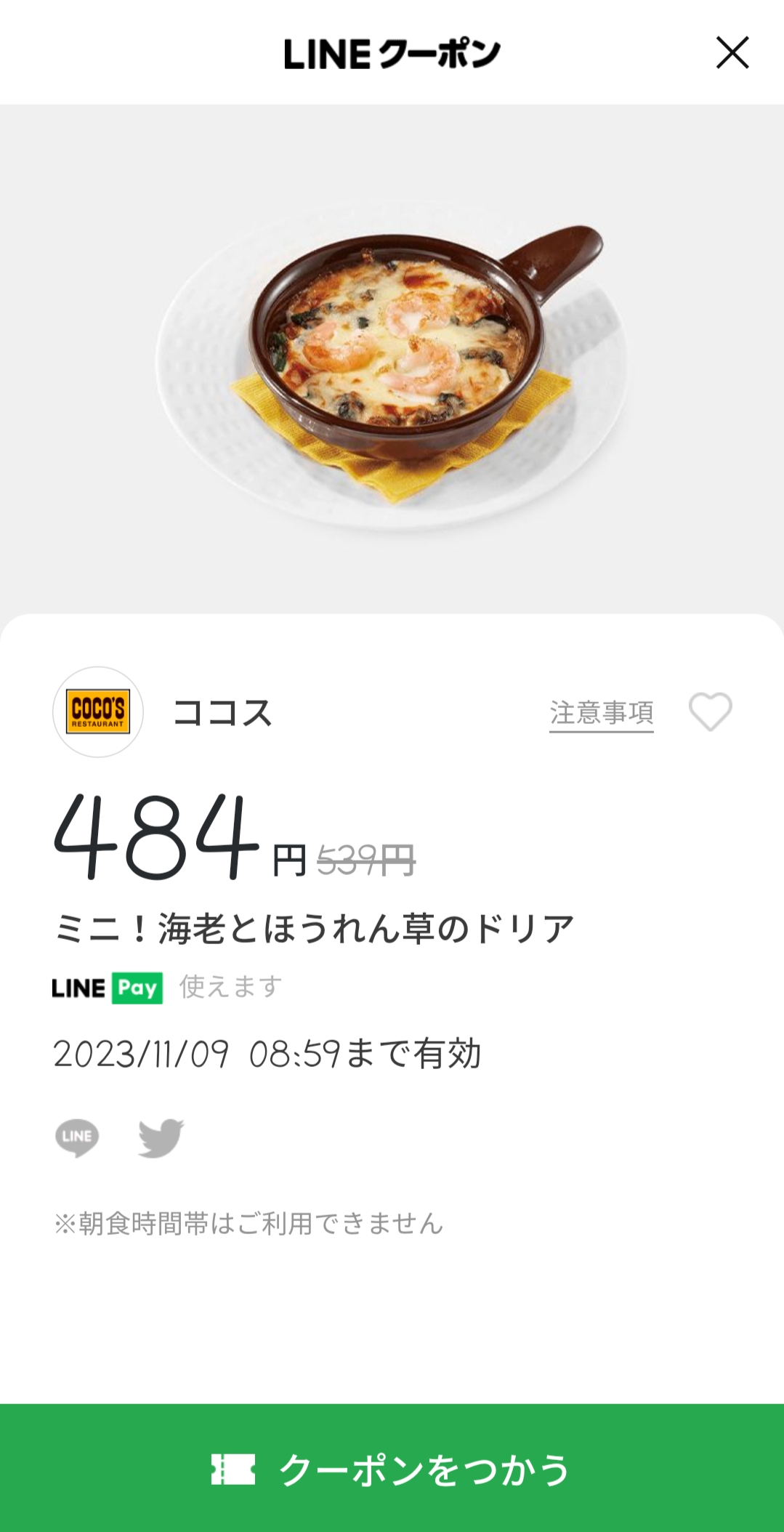
Task: Close the LINE coupon page
Action: click(732, 53)
